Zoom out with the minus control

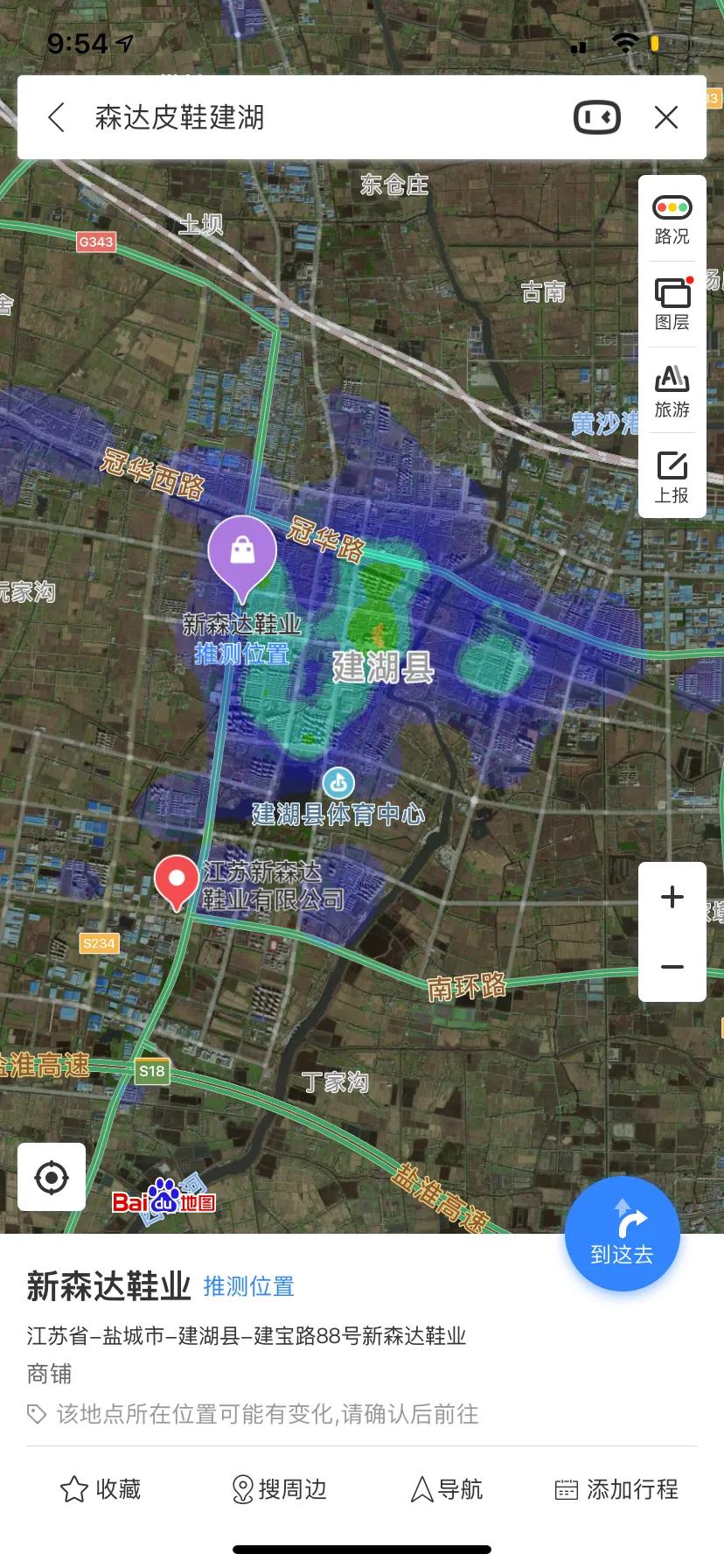(x=672, y=967)
